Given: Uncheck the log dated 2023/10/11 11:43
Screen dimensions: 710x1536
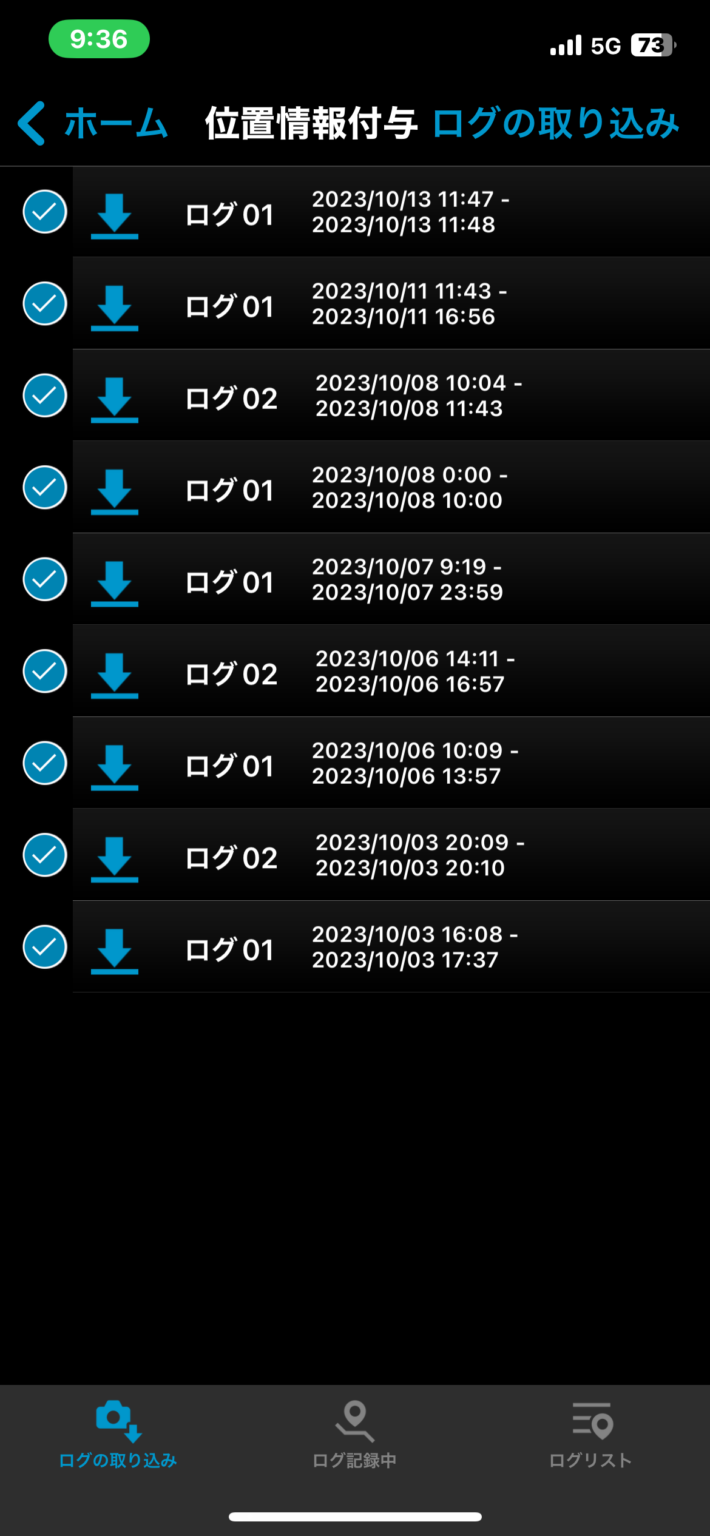Looking at the screenshot, I should (45, 304).
